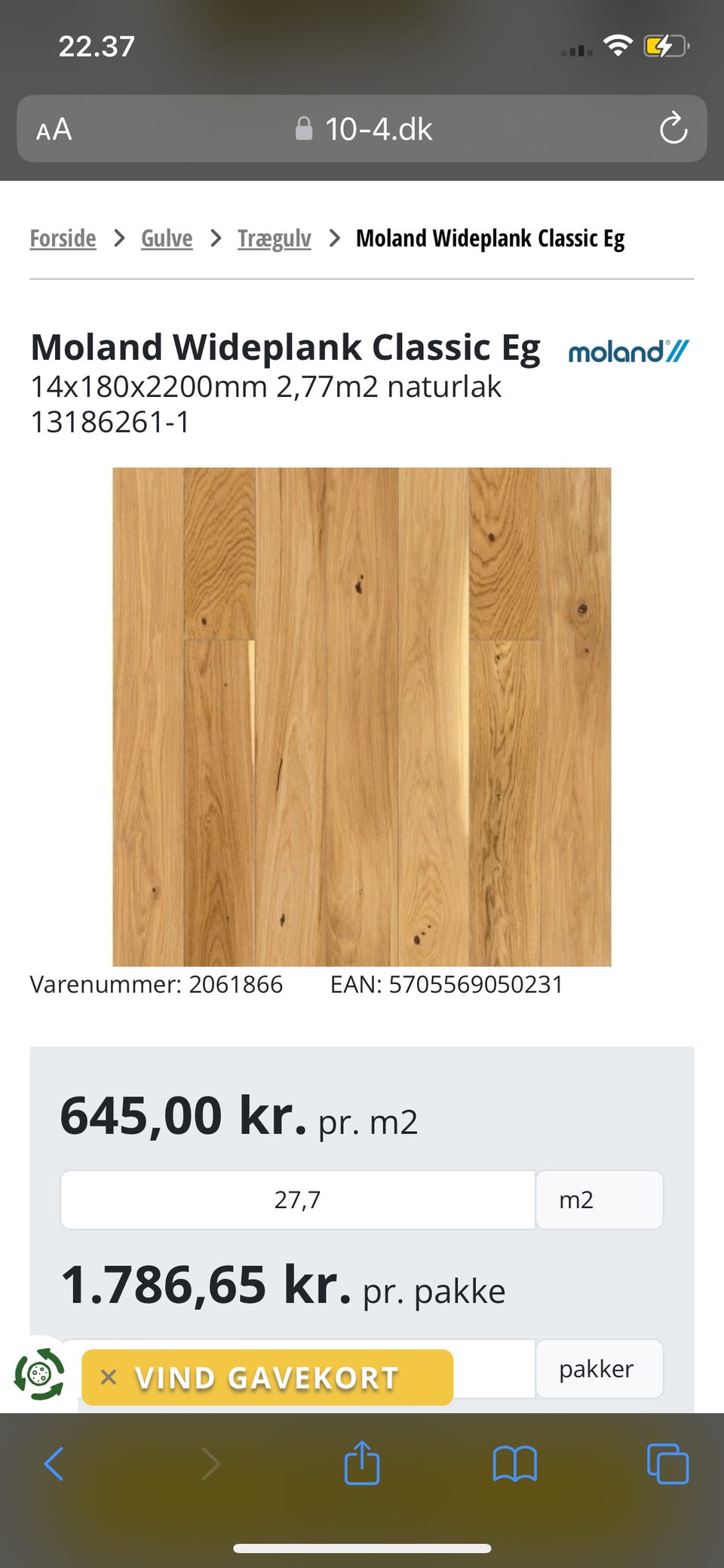Click the Moland brand logo
The height and width of the screenshot is (1568, 724).
[628, 349]
